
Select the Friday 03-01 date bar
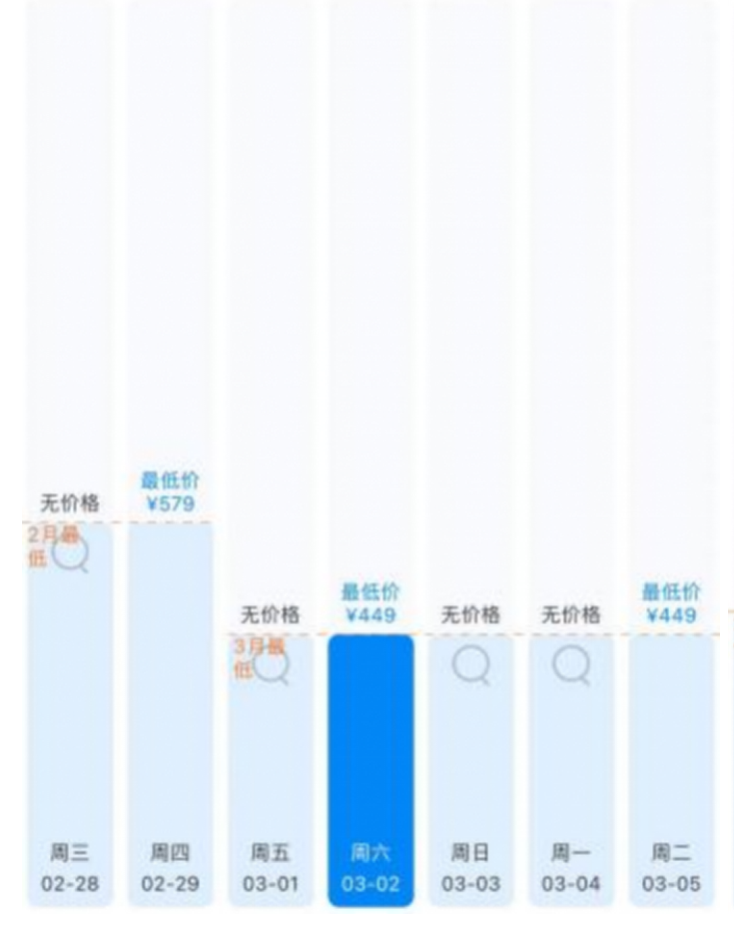click(x=270, y=770)
